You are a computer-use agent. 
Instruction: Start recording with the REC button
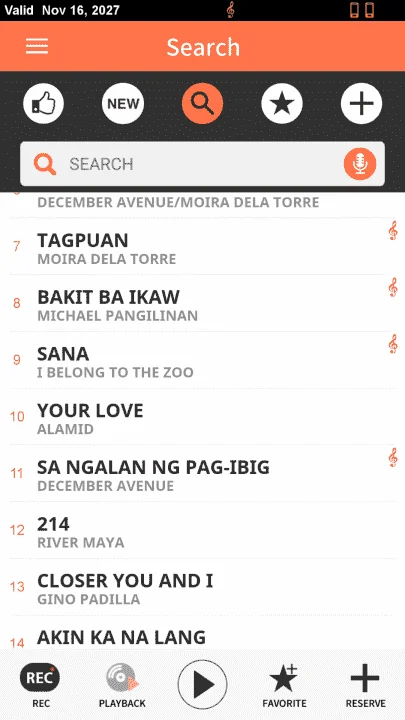40,685
